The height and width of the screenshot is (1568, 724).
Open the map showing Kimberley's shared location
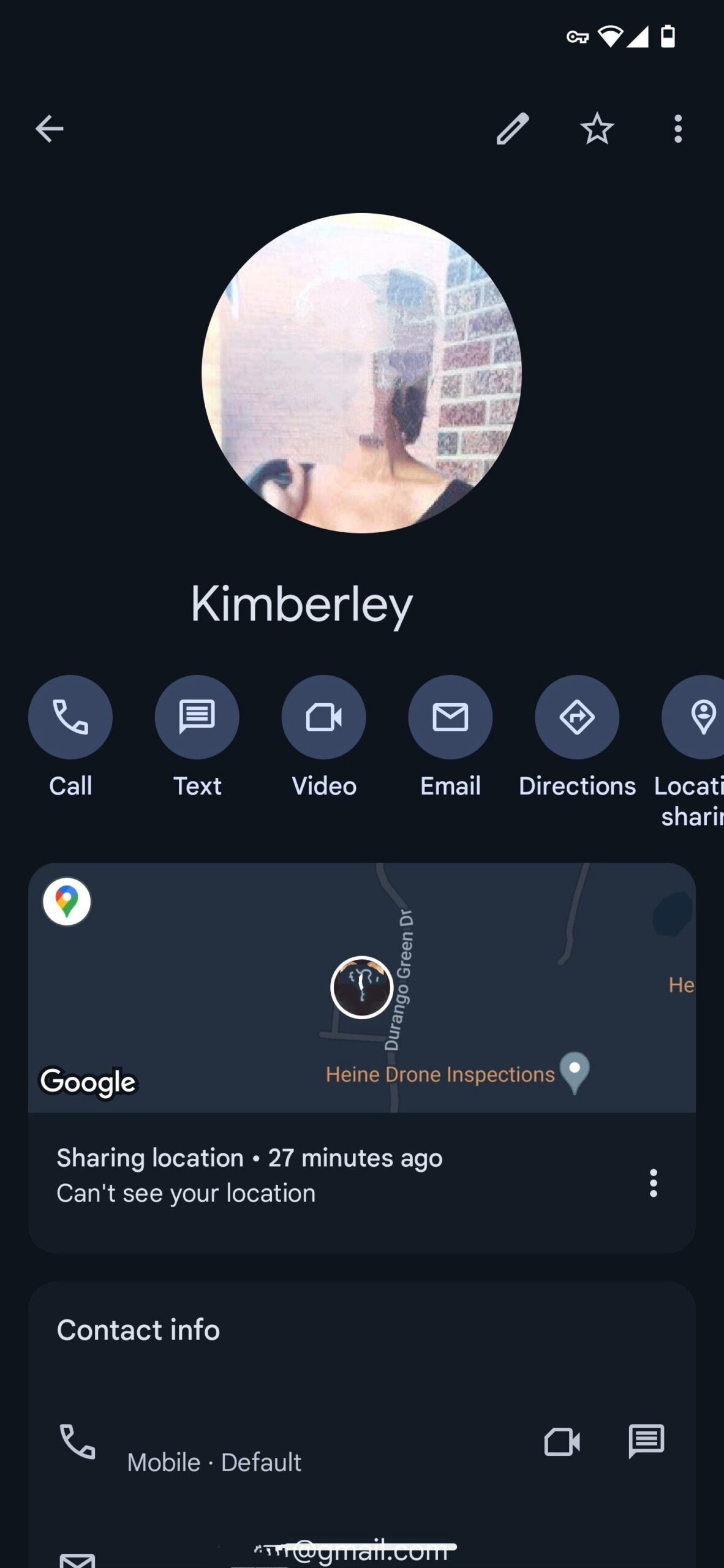click(361, 987)
